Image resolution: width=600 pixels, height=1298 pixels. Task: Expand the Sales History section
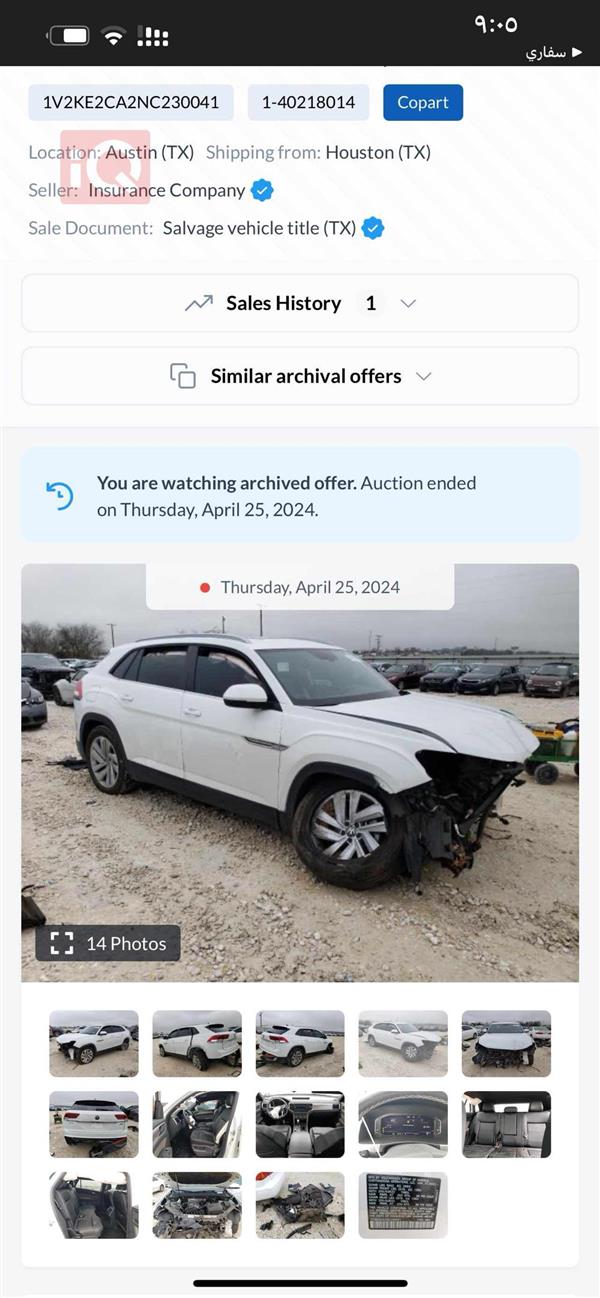tap(299, 303)
